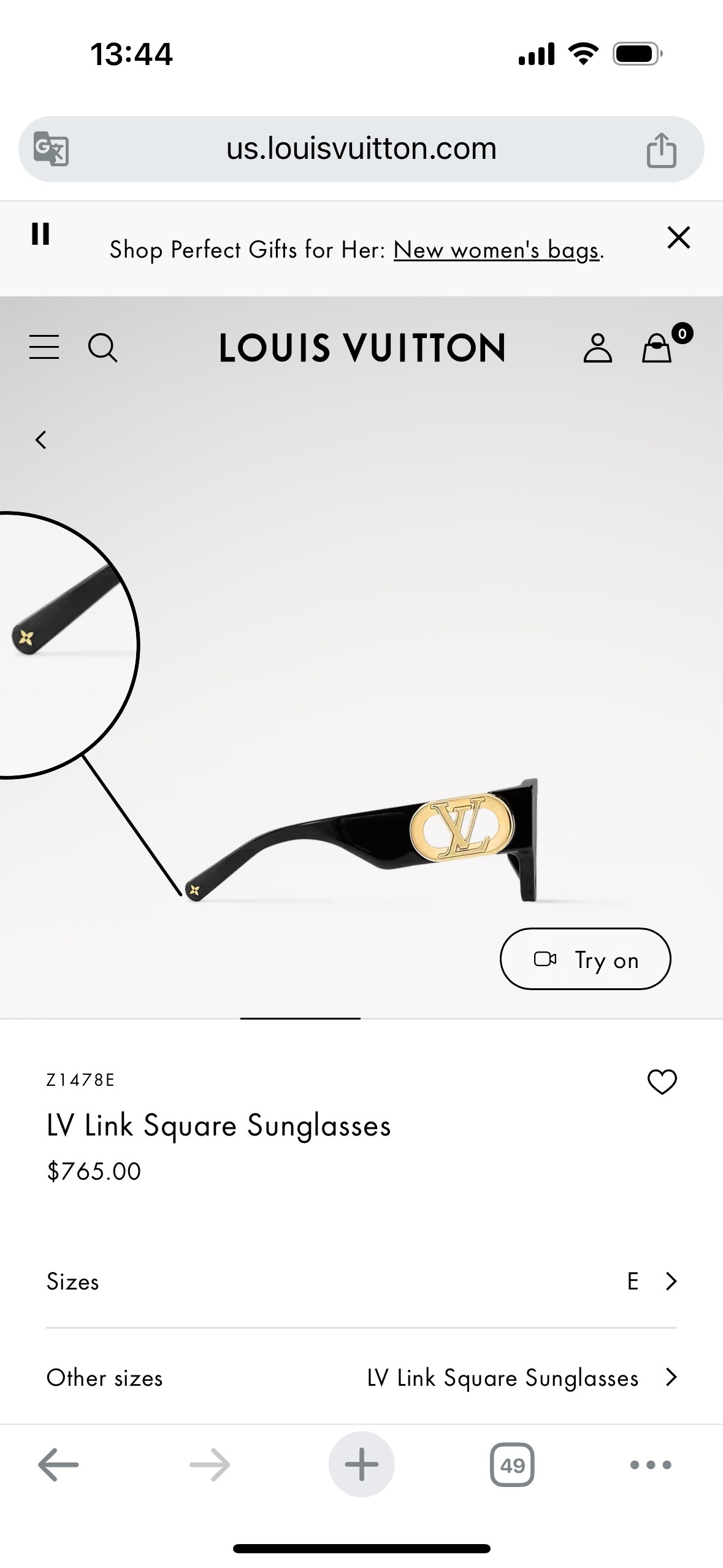Tap the translate page icon
The image size is (723, 1568).
(51, 148)
